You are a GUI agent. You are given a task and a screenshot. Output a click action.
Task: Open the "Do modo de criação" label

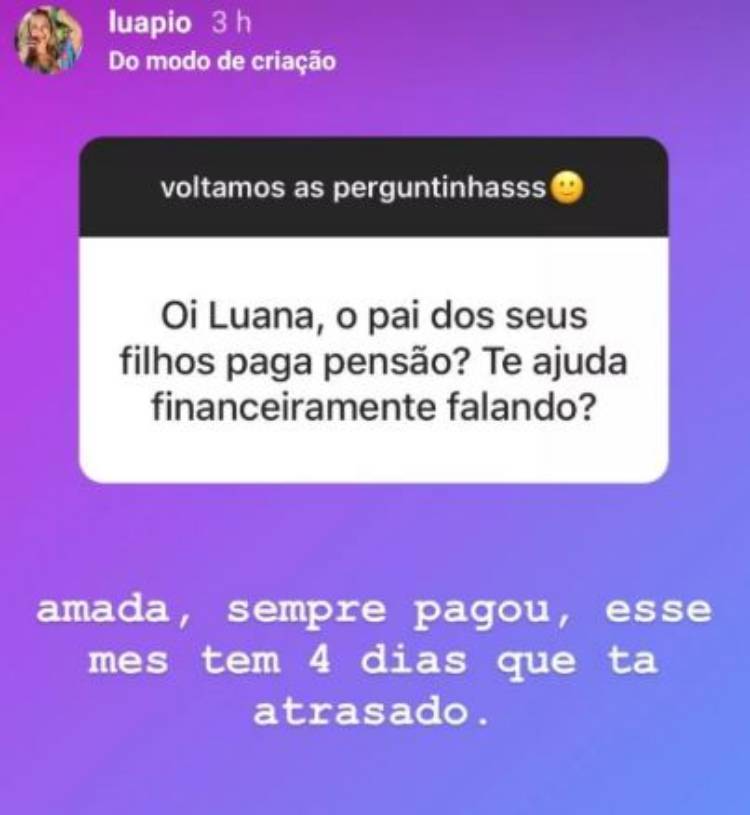[x=222, y=62]
